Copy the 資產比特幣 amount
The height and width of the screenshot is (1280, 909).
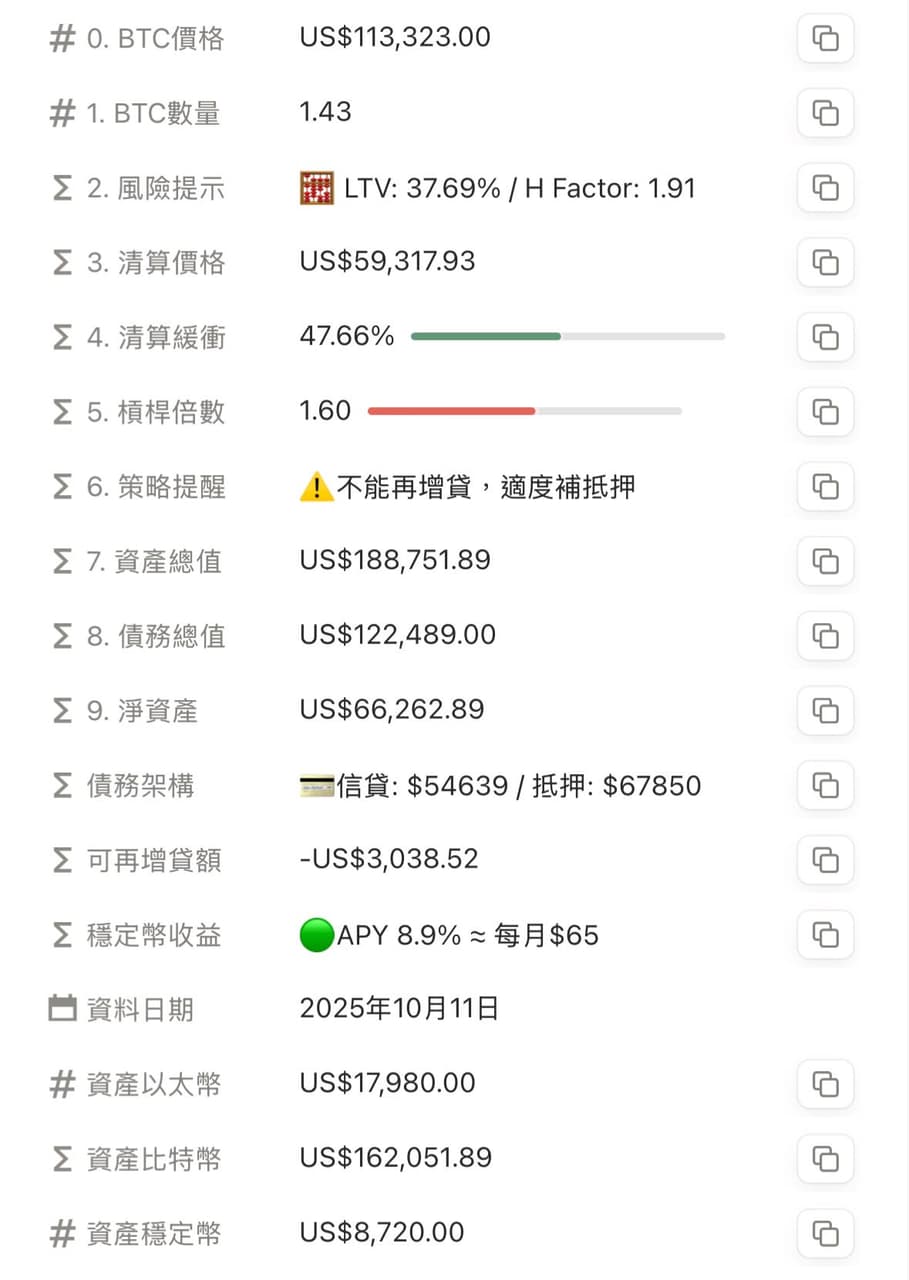[x=825, y=1158]
